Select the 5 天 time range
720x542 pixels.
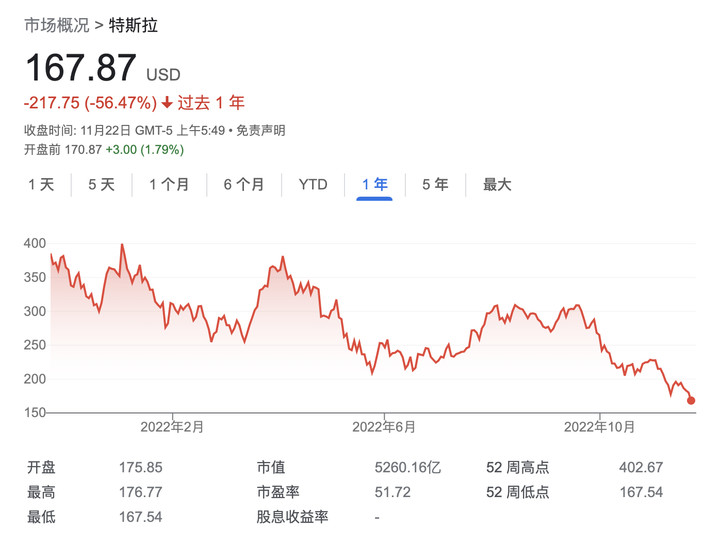(x=101, y=185)
